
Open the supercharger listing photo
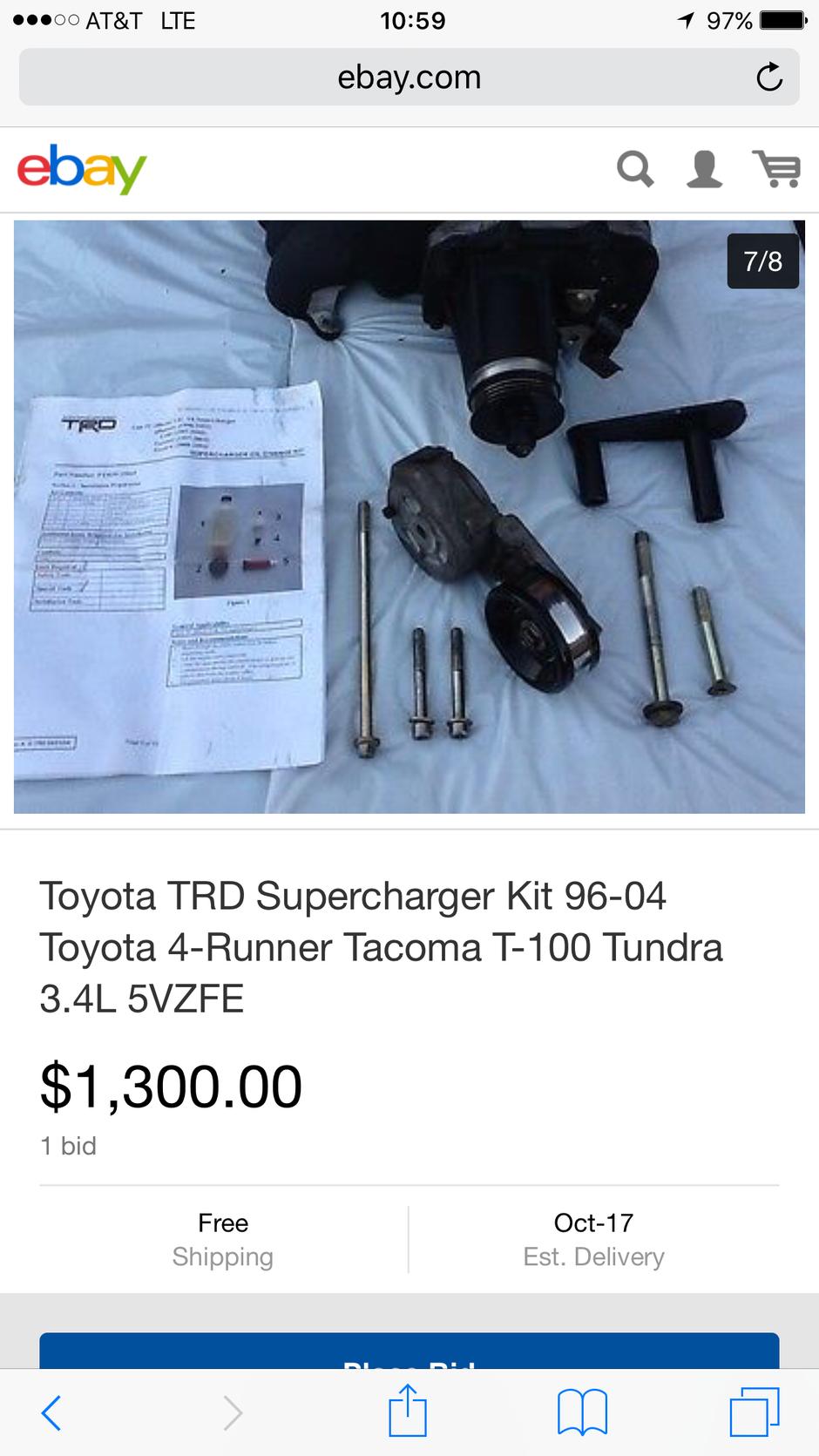click(409, 517)
